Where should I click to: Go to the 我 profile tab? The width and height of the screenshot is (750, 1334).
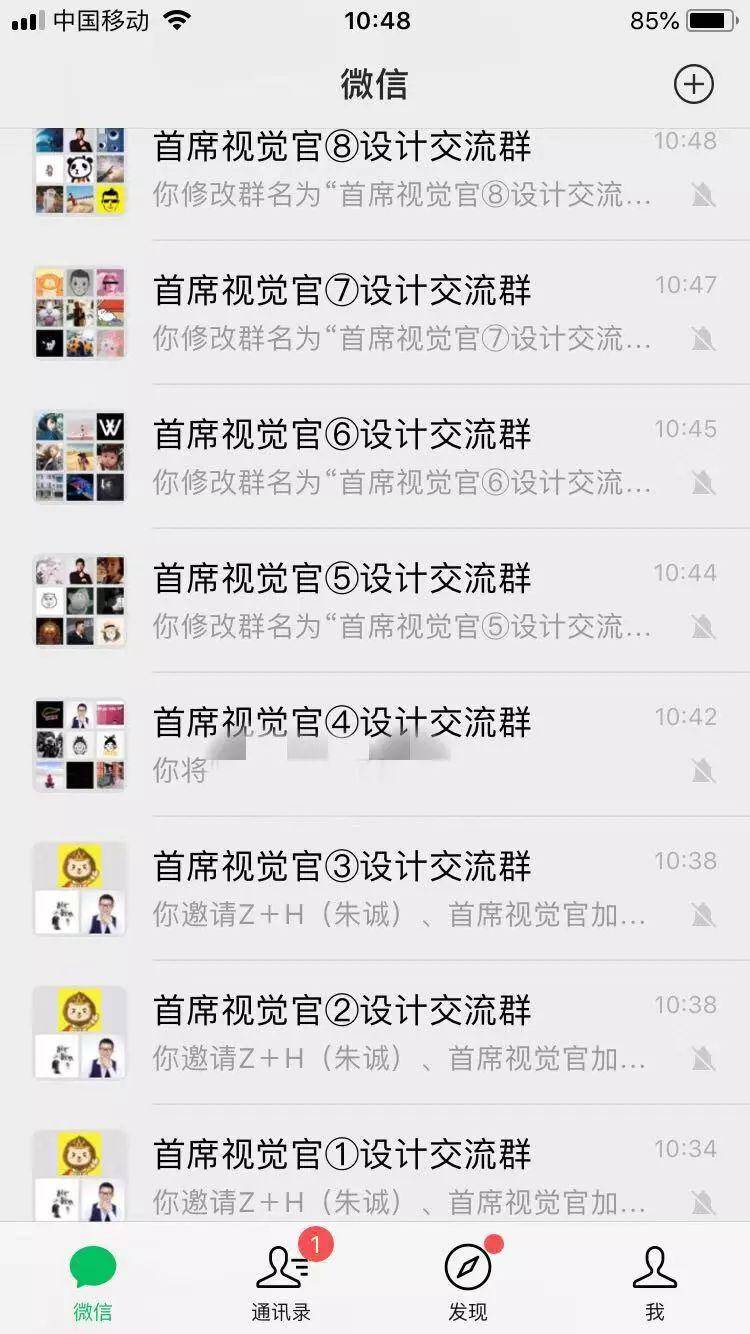(655, 1283)
